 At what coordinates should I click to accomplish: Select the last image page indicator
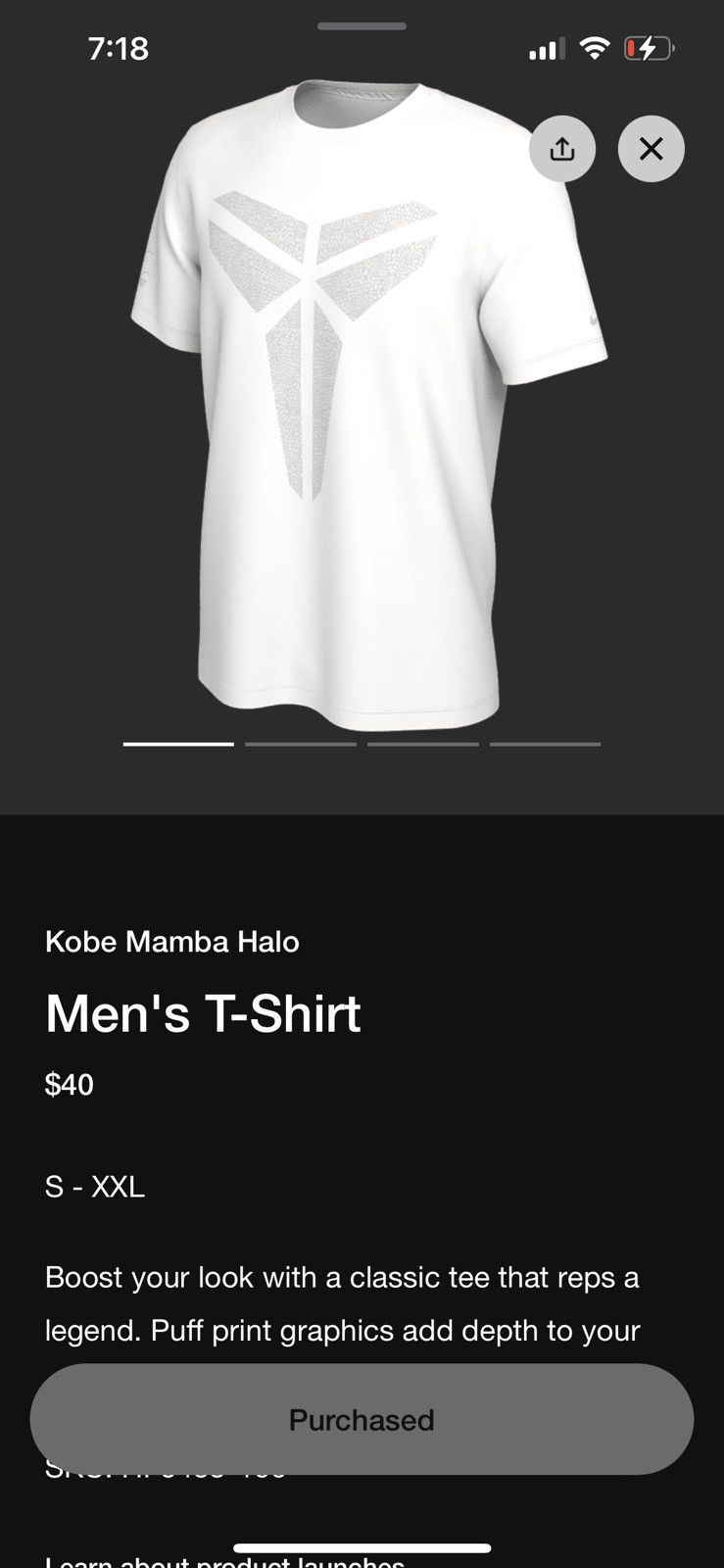546,745
